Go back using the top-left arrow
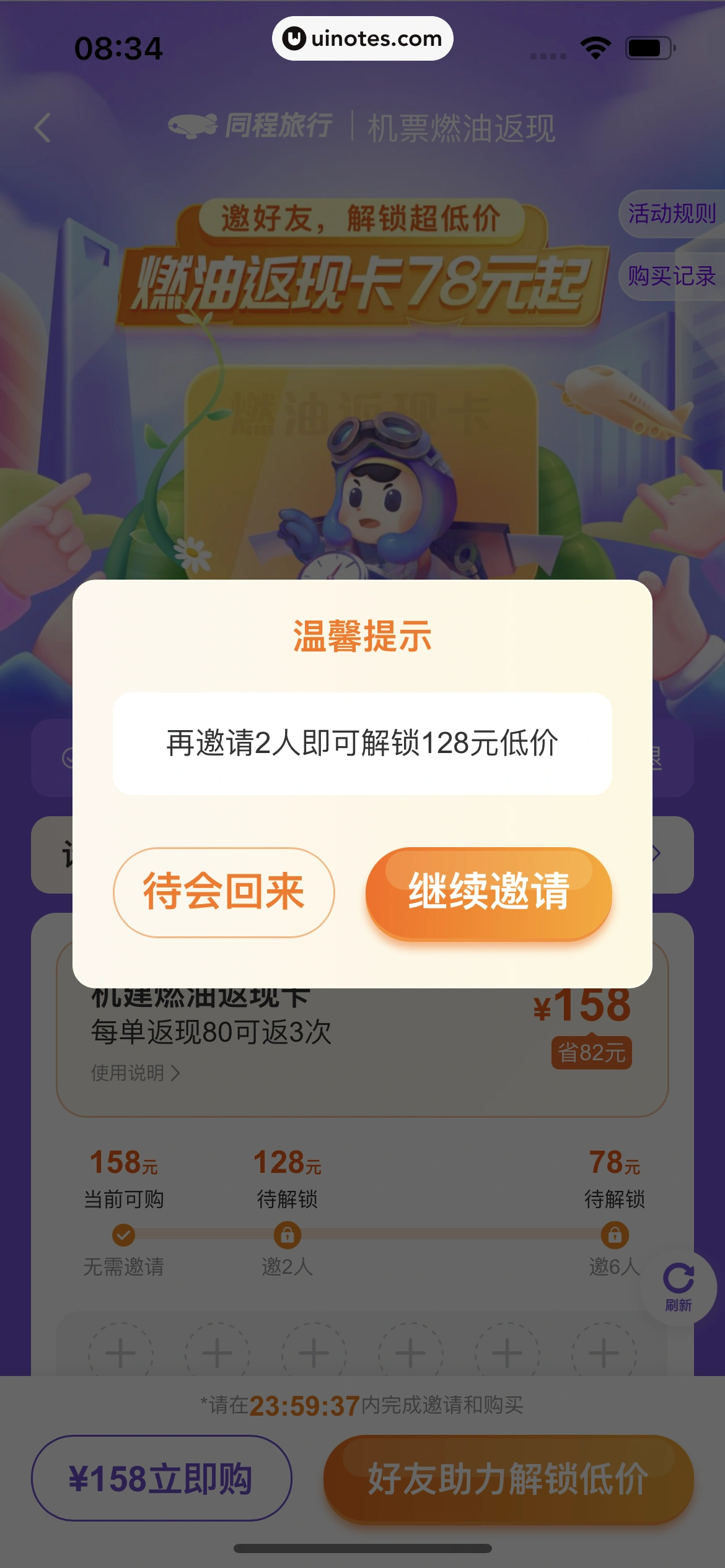725x1568 pixels. (42, 128)
